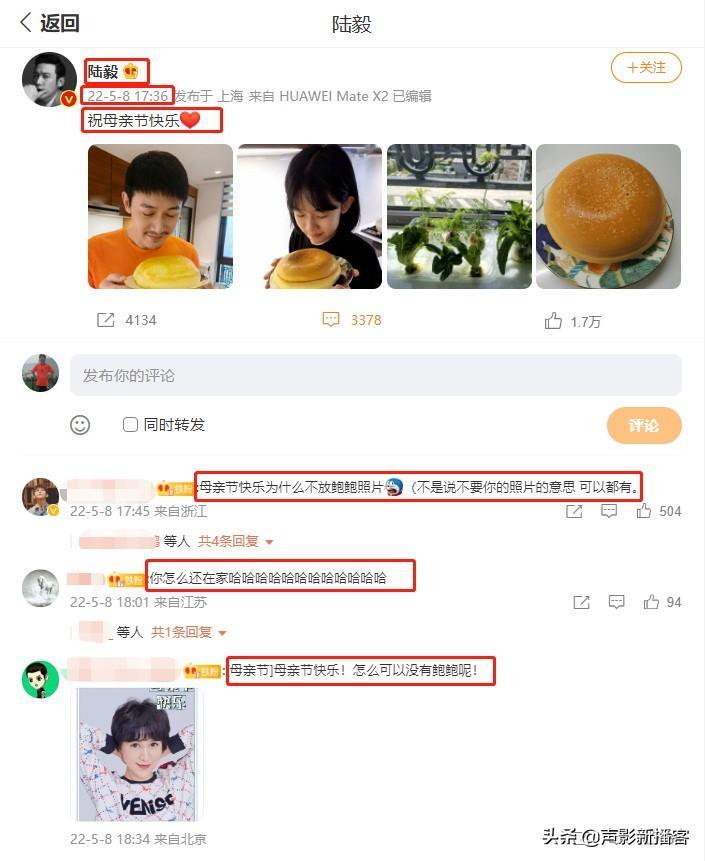This screenshot has width=705, height=861.
Task: Open the image in the 北京 comment
Action: [x=139, y=754]
